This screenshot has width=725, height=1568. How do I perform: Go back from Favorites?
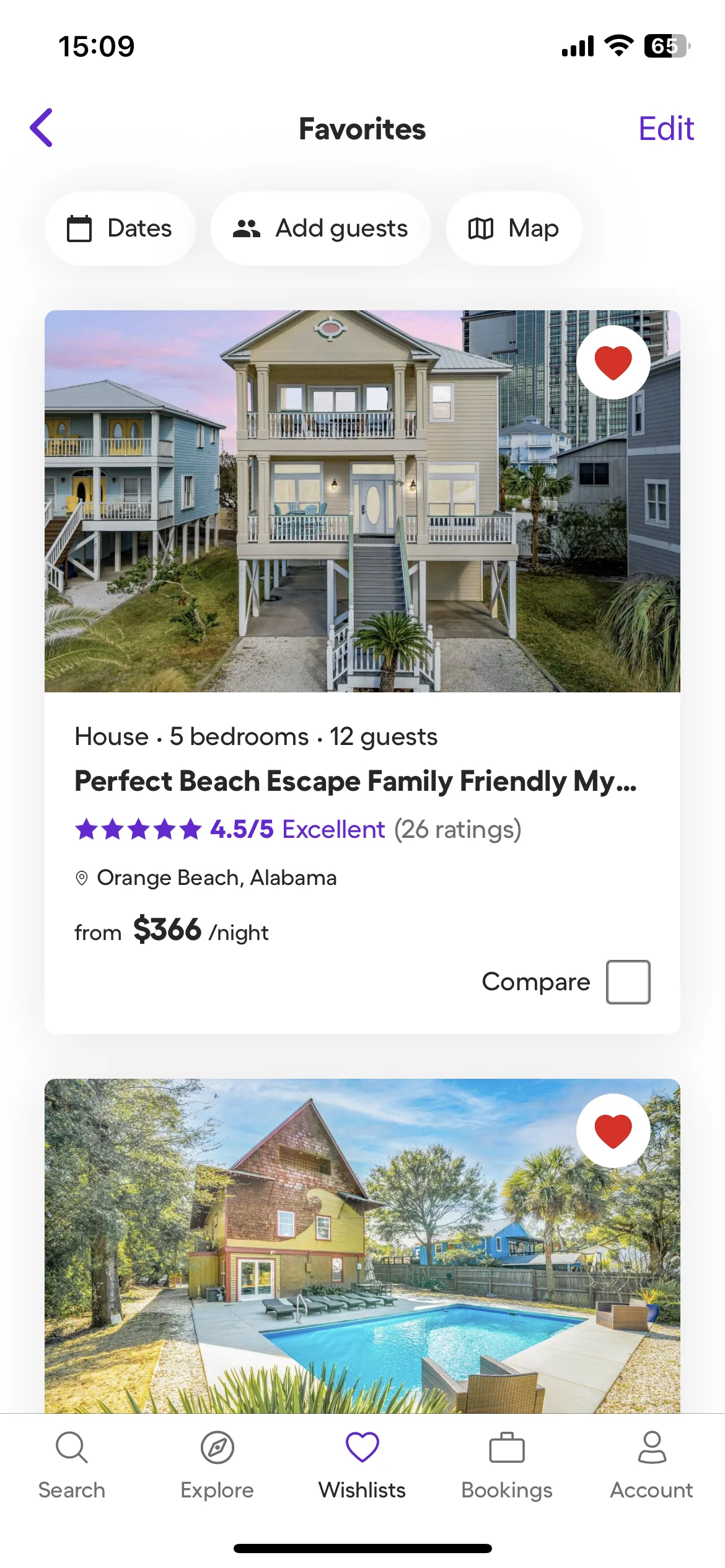(x=42, y=128)
